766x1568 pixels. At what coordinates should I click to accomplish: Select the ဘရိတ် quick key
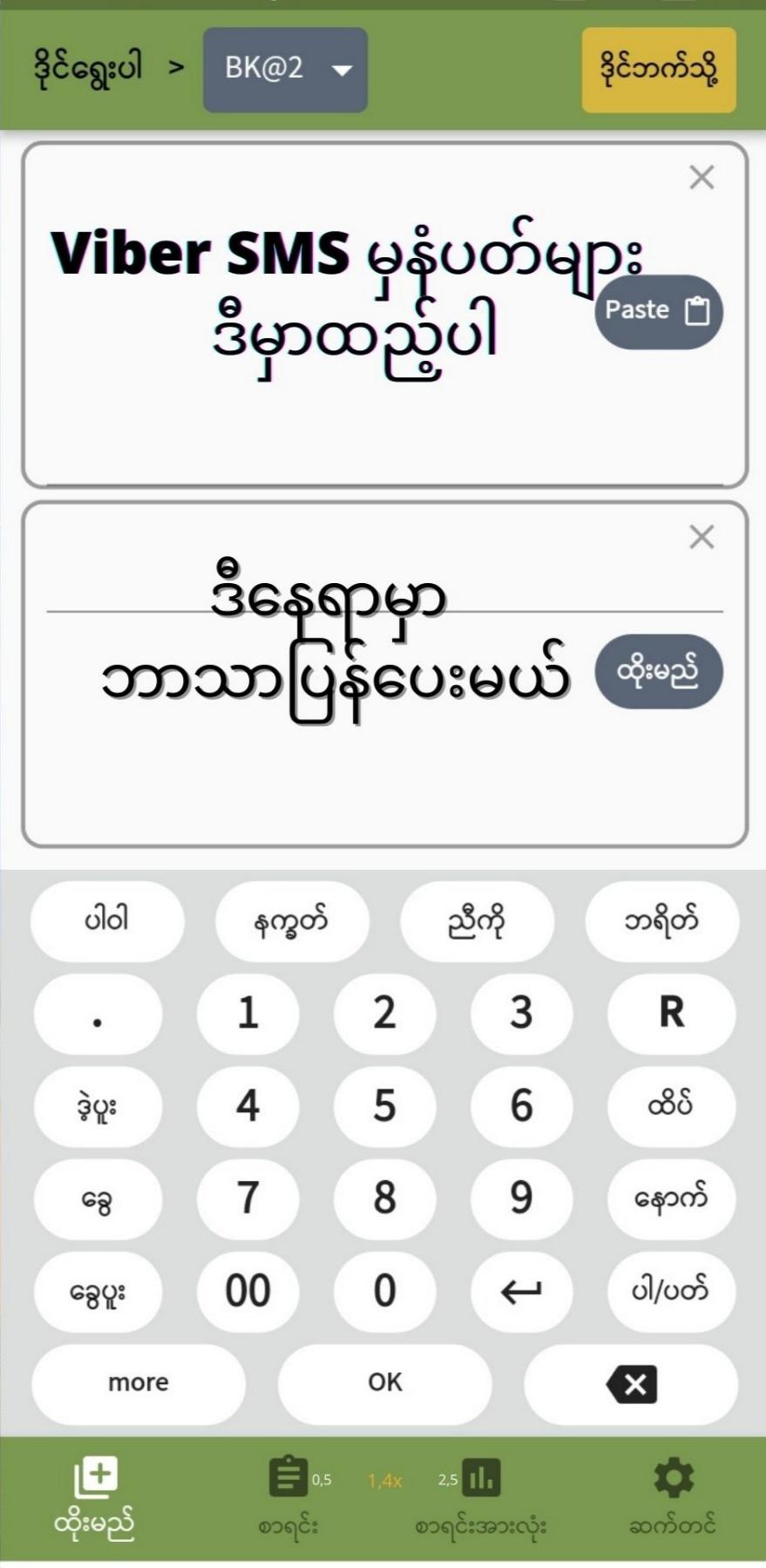(x=661, y=921)
